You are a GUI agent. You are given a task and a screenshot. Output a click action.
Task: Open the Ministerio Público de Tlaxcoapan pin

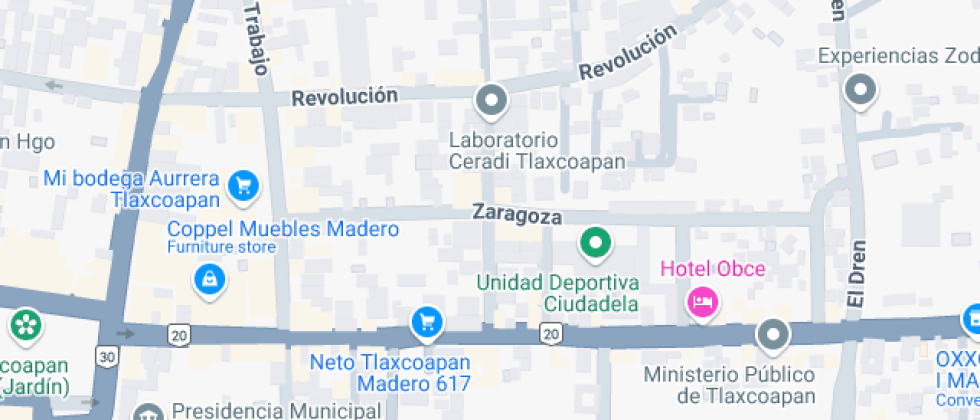click(x=773, y=336)
